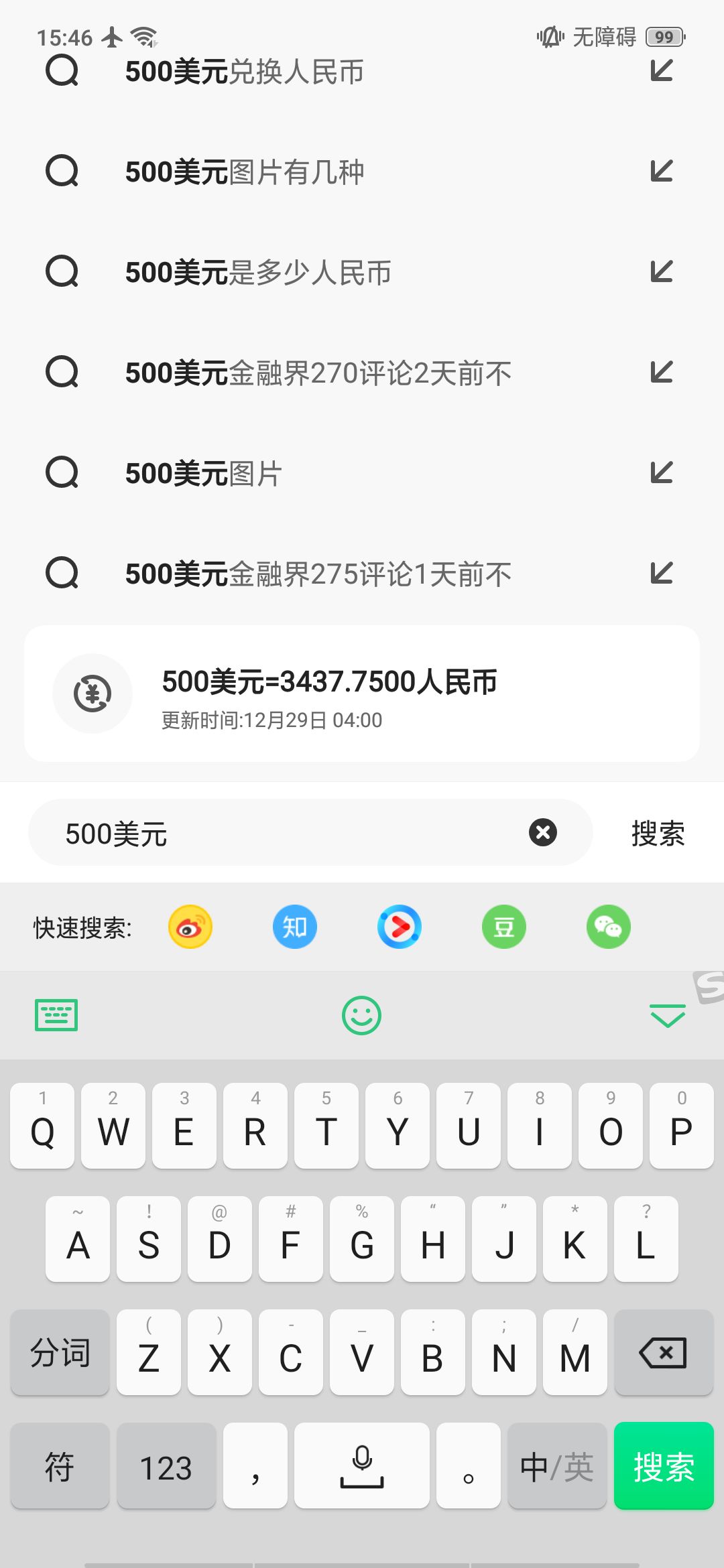This screenshot has height=1568, width=724.
Task: Tap 搜索 next to the search box
Action: coord(658,834)
